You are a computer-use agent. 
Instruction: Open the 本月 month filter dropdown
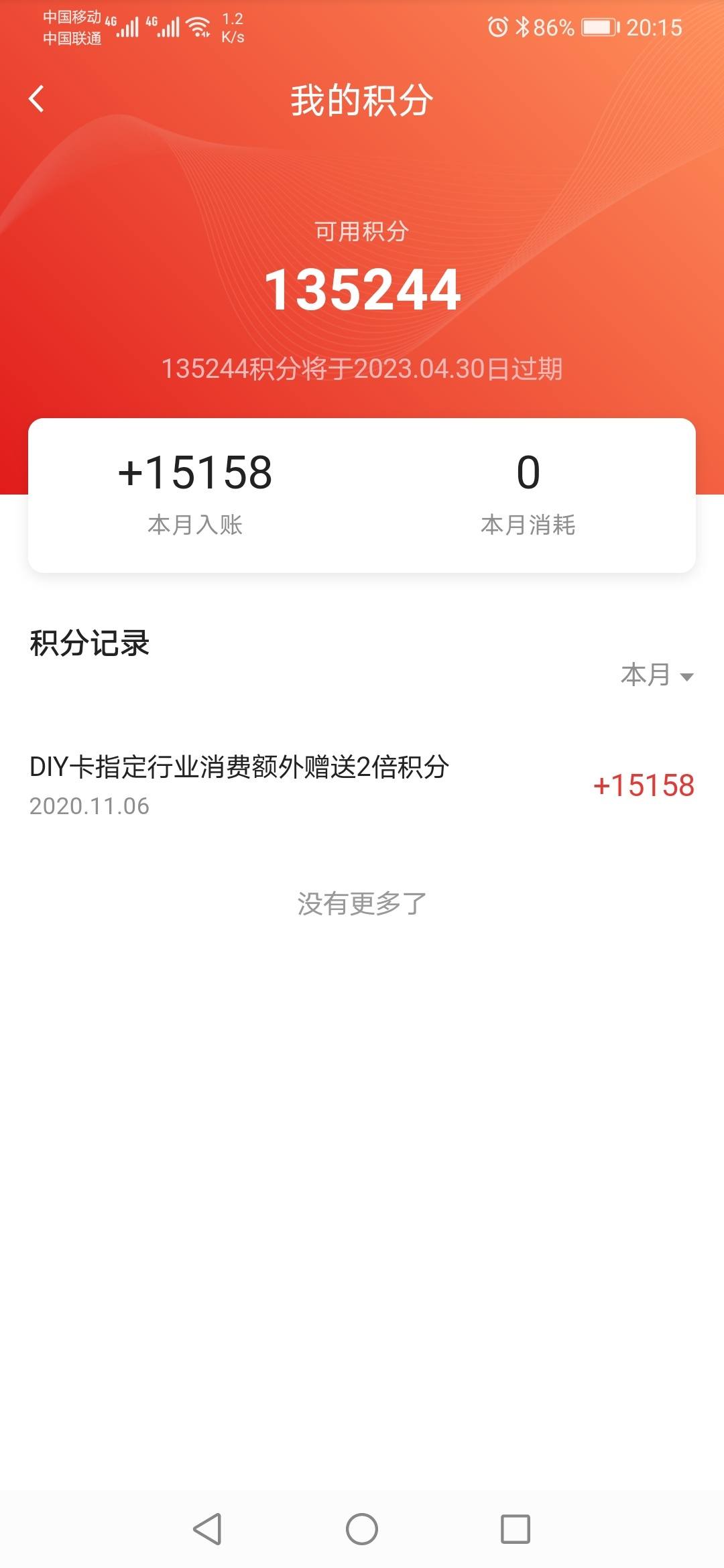point(657,675)
